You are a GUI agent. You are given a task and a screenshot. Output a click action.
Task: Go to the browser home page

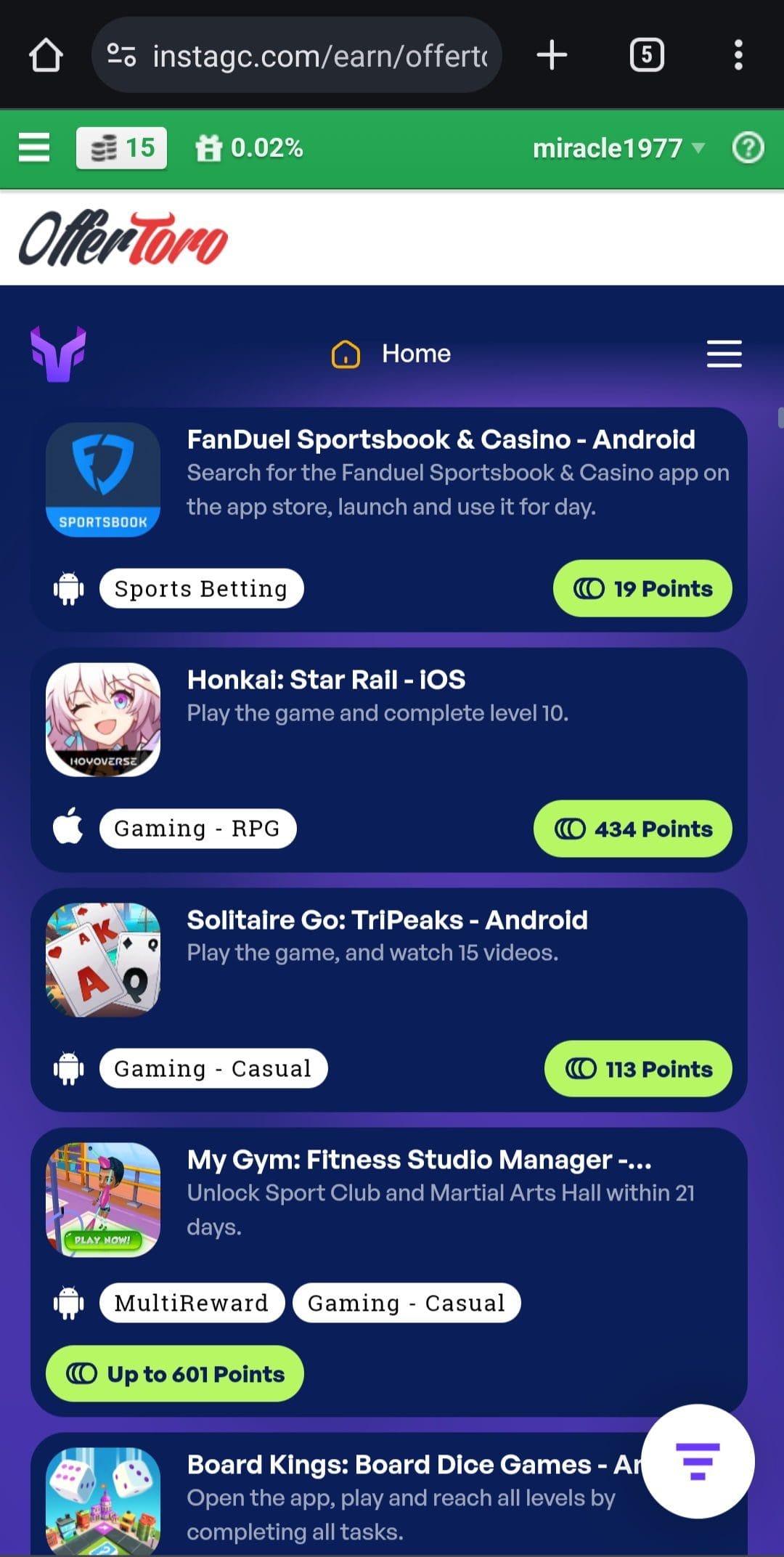46,55
